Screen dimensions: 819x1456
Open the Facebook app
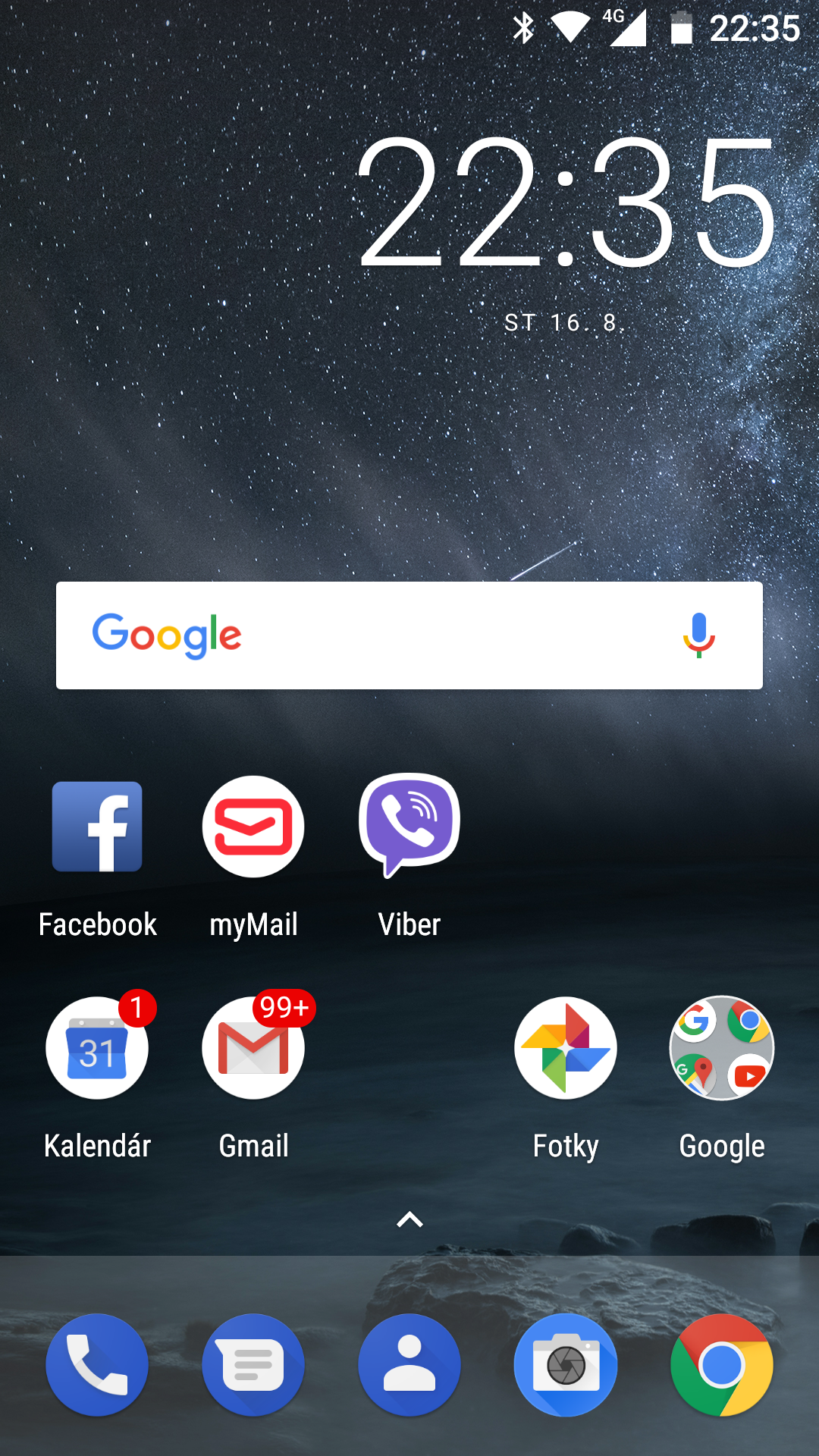[x=97, y=827]
